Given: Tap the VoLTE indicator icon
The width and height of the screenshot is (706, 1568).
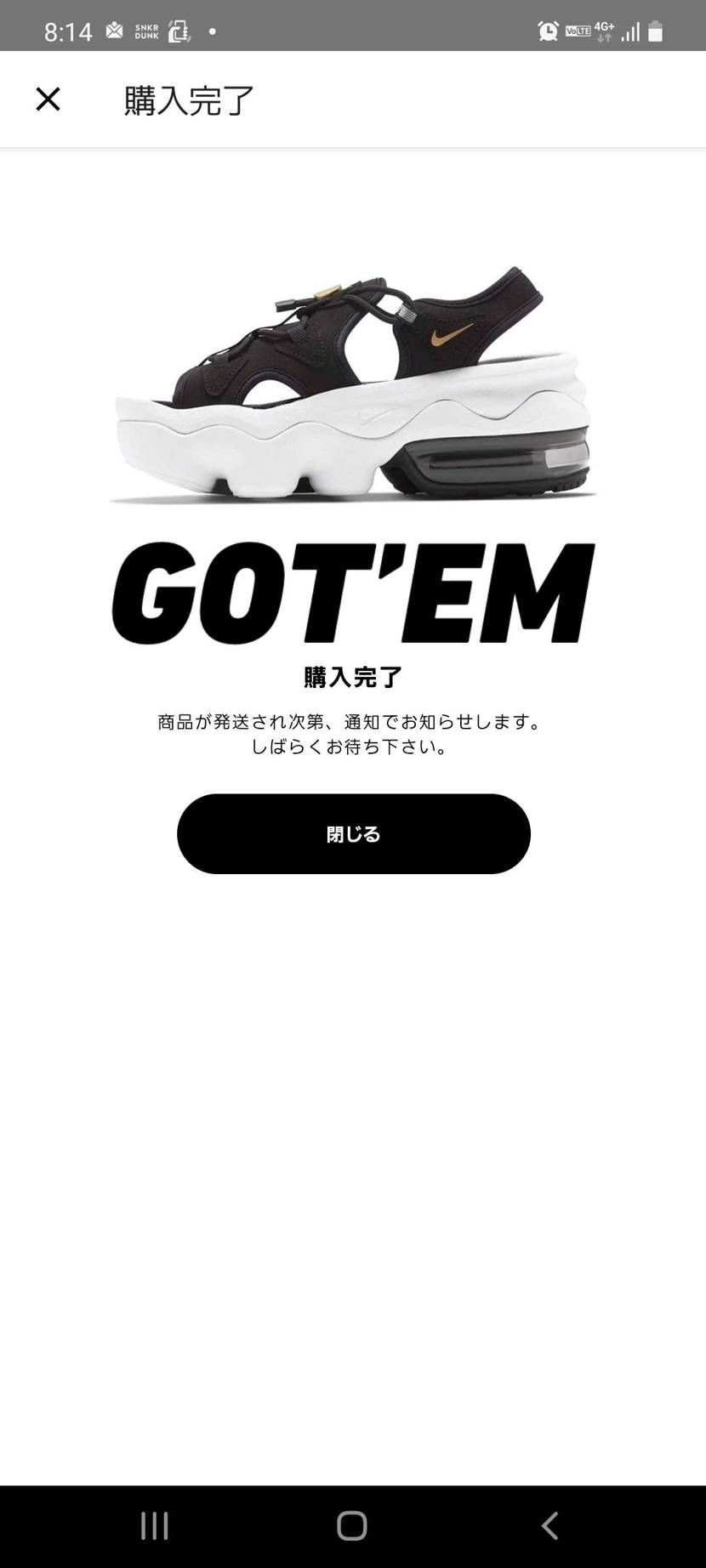Looking at the screenshot, I should [577, 31].
